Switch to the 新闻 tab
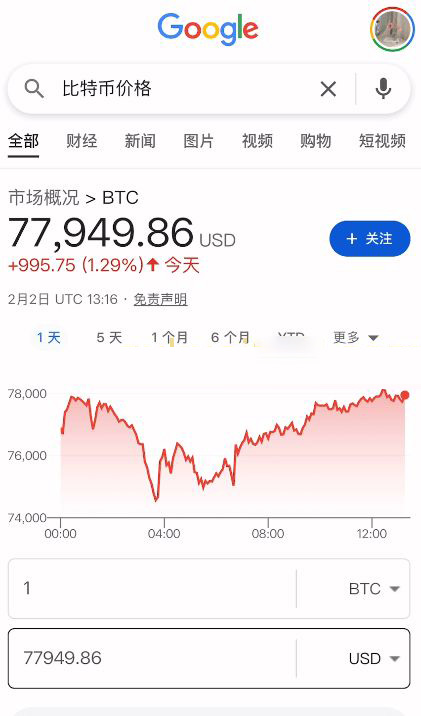 pyautogui.click(x=140, y=141)
